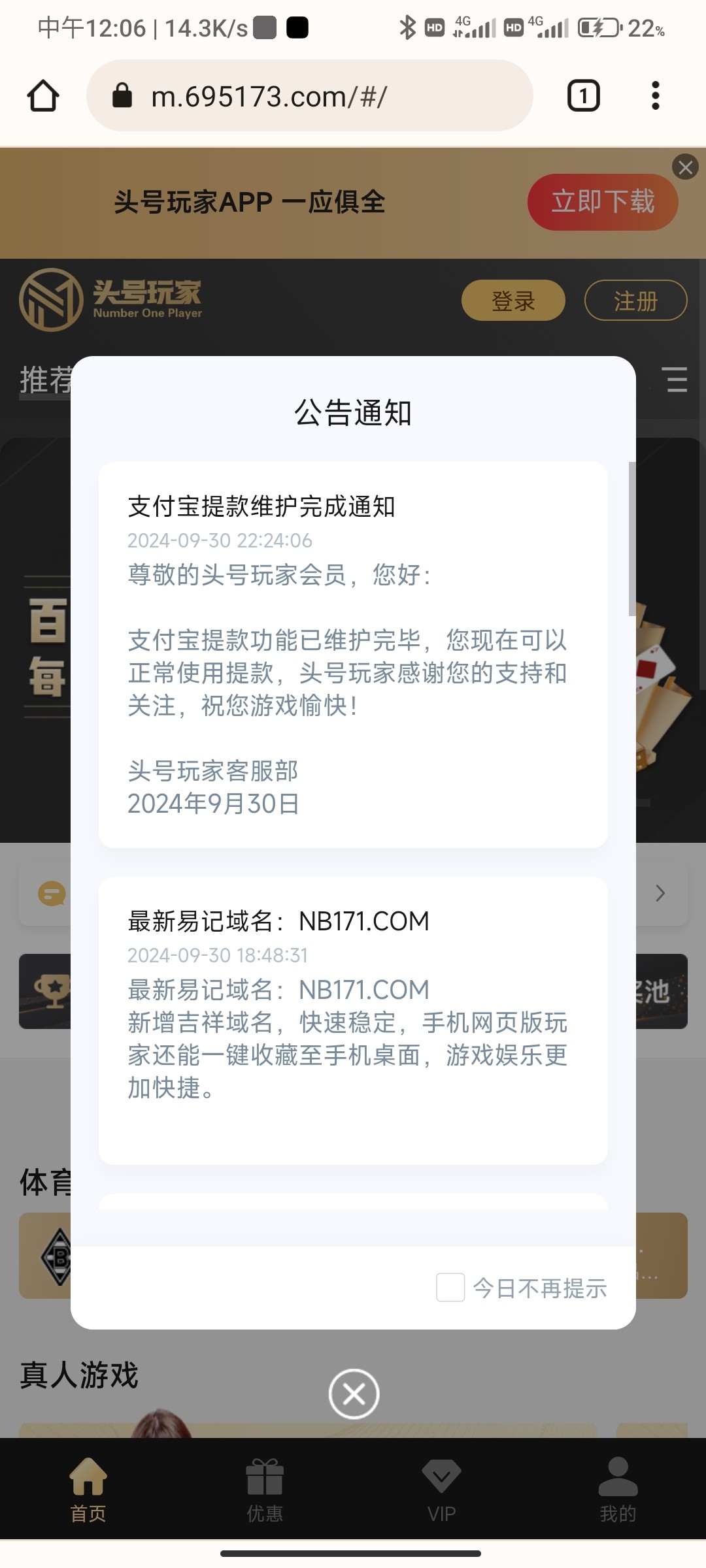Image resolution: width=706 pixels, height=1568 pixels.
Task: Go to the browser home page
Action: 43,96
